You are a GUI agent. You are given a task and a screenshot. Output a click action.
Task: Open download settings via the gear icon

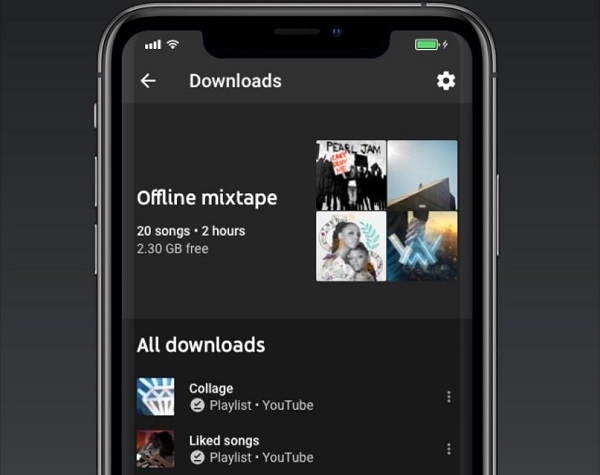pos(446,81)
